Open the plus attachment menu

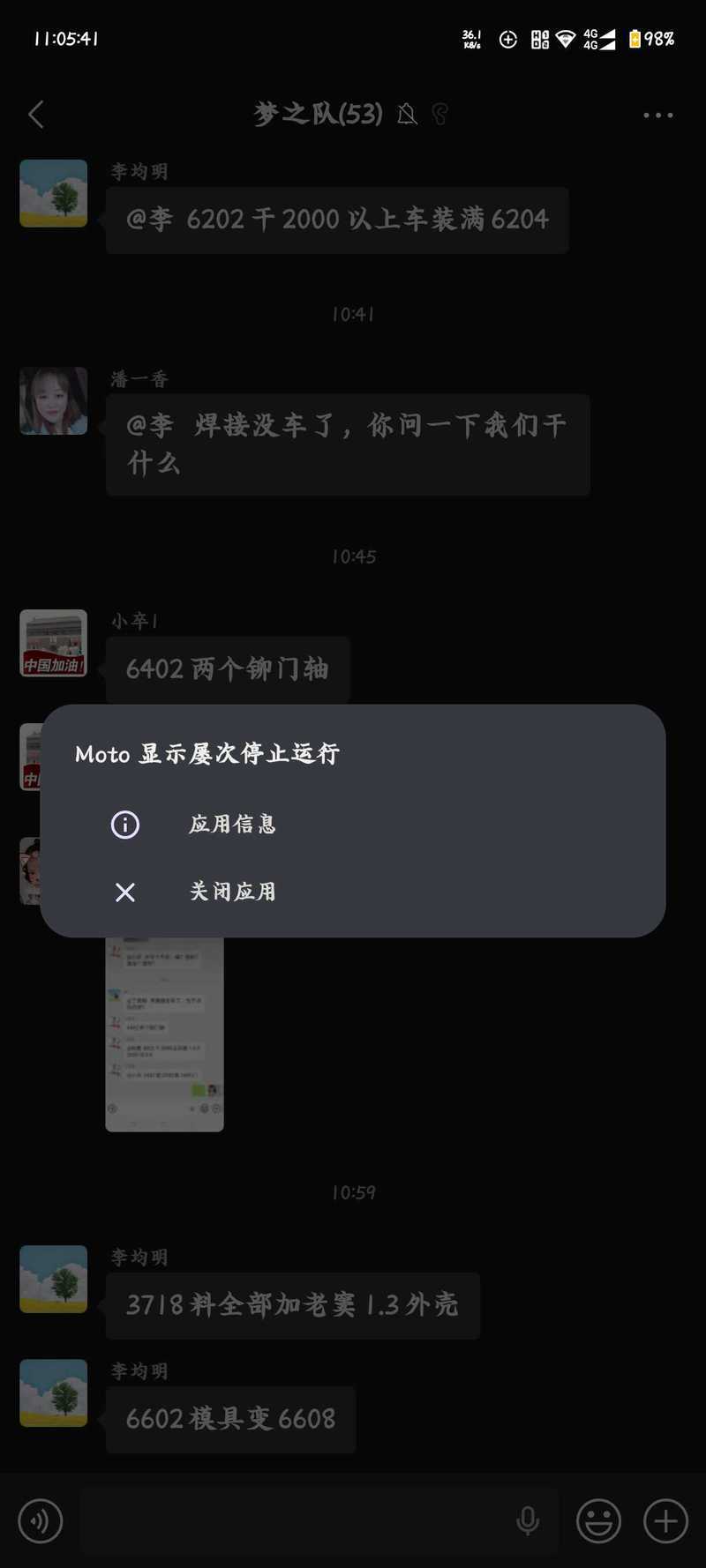coord(665,1521)
